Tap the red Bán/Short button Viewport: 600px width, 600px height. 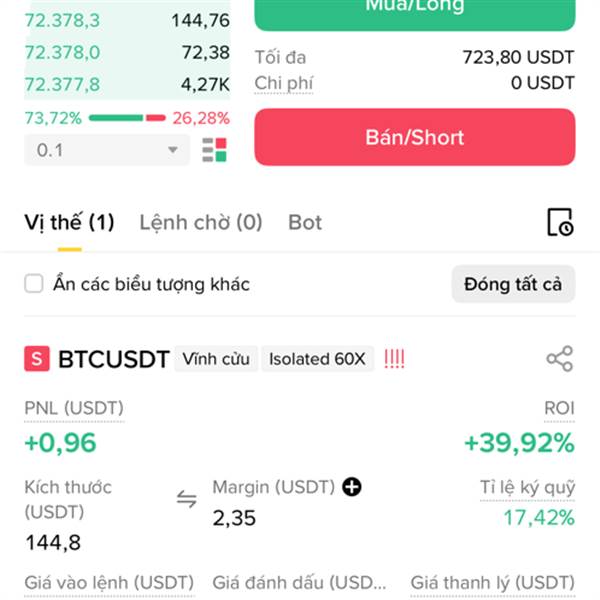[415, 137]
